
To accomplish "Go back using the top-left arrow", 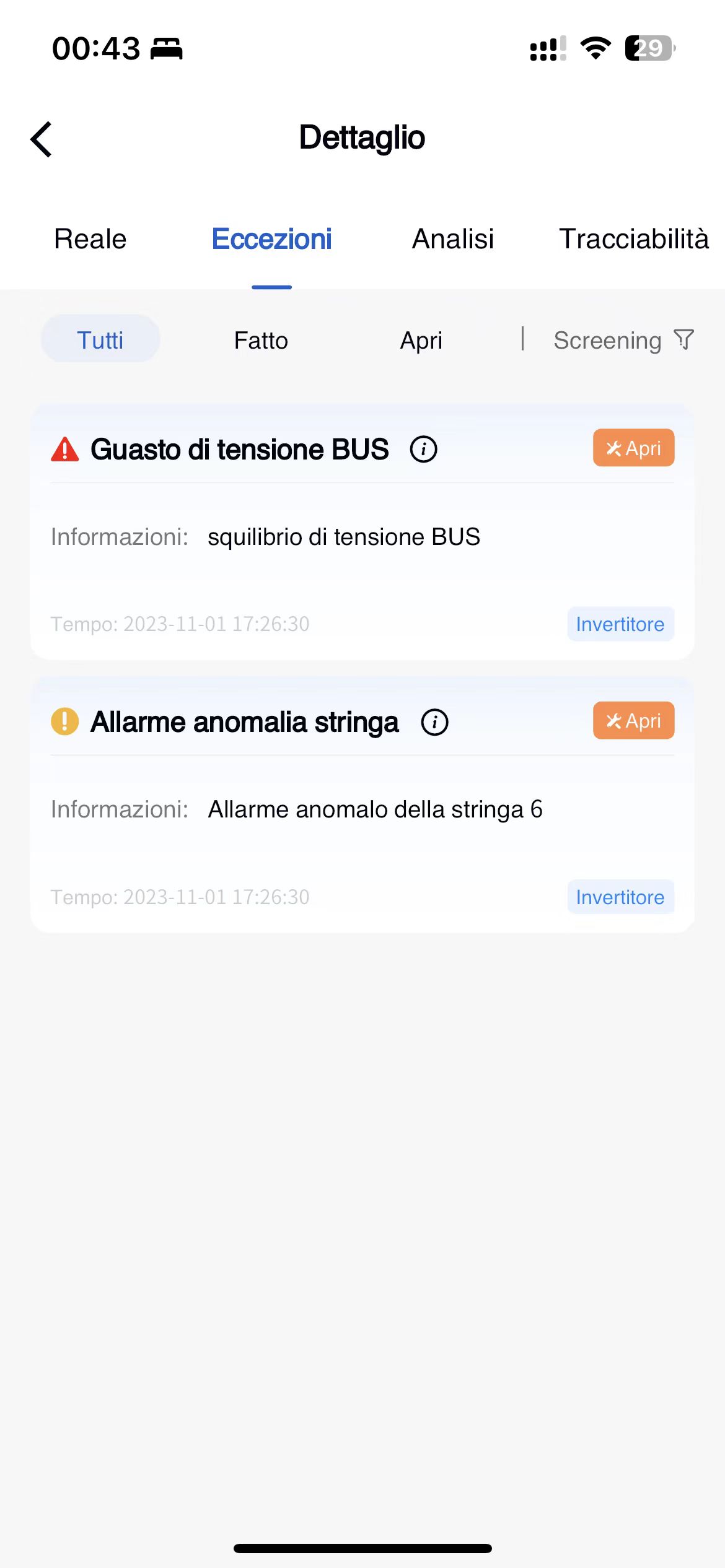I will click(42, 139).
